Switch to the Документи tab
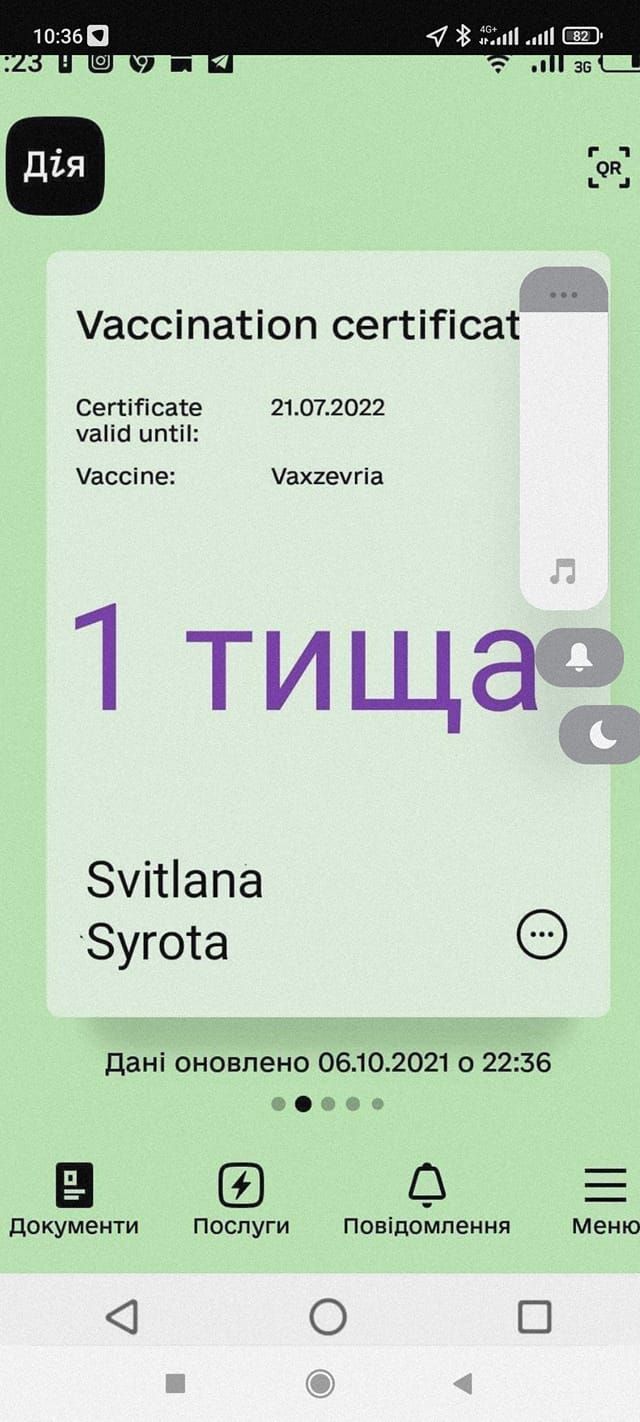This screenshot has height=1422, width=640. [x=74, y=1202]
